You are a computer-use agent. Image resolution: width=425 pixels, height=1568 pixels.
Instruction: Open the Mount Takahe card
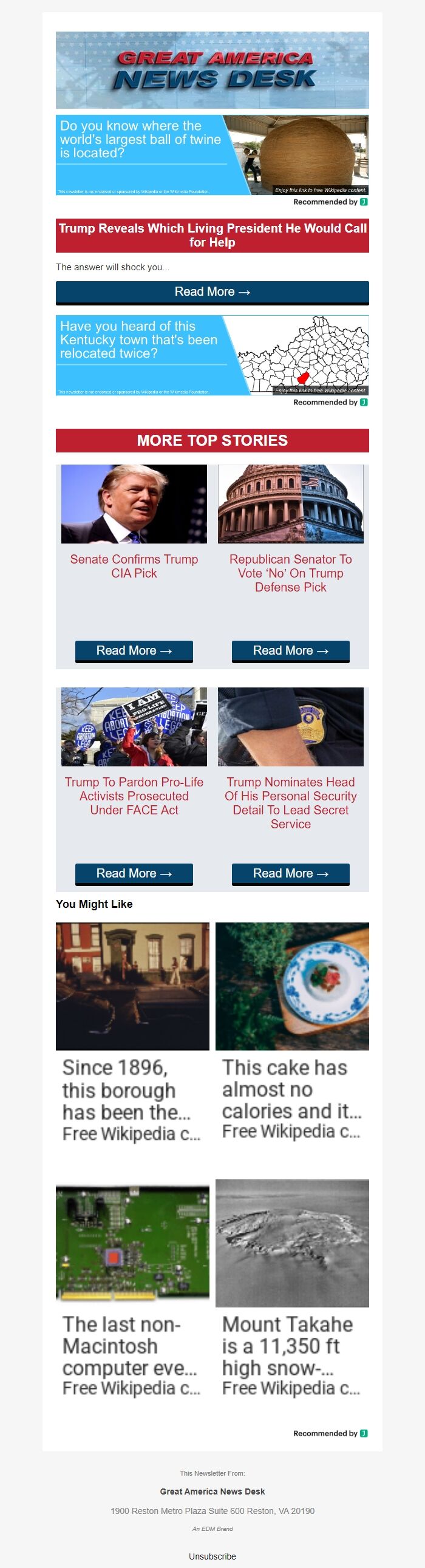292,1290
